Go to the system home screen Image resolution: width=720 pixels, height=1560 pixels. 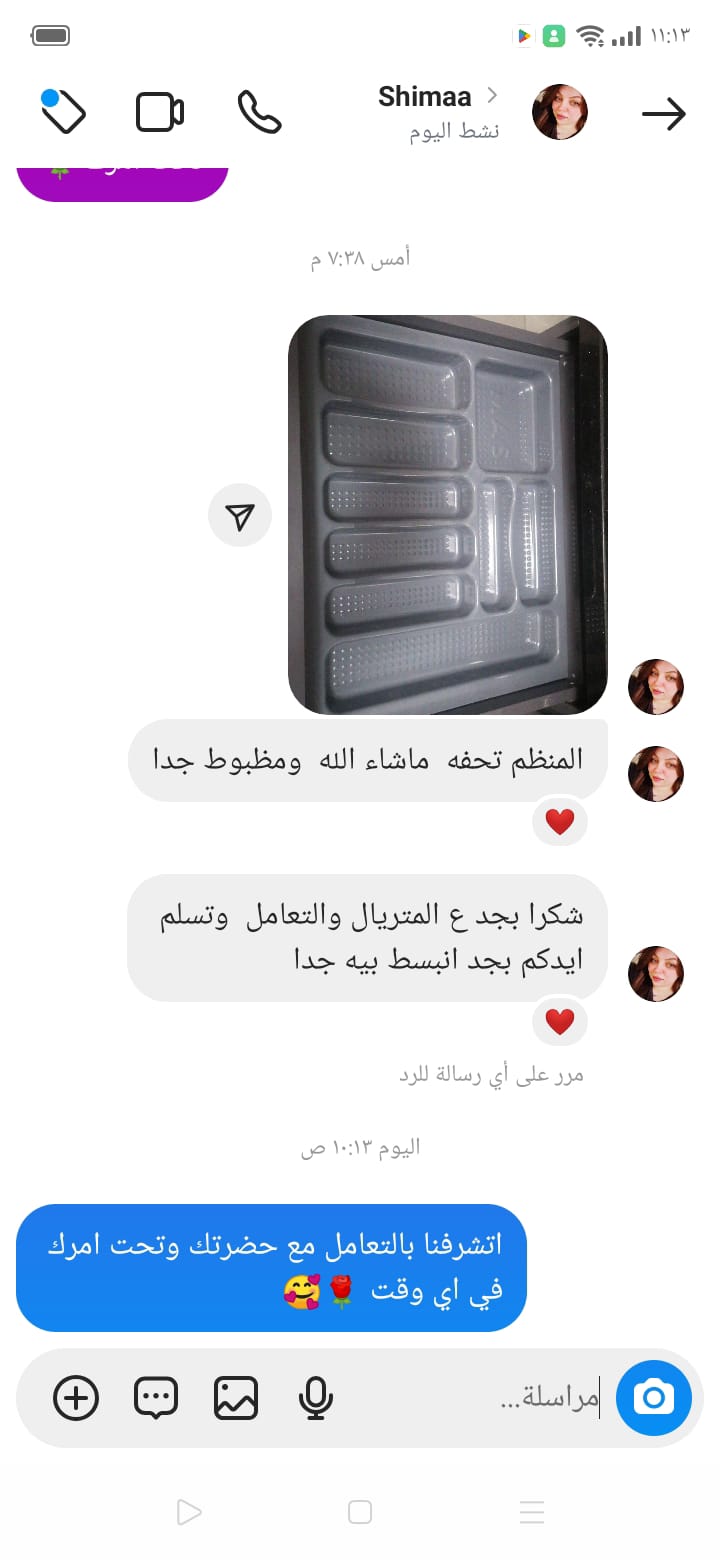click(360, 1512)
